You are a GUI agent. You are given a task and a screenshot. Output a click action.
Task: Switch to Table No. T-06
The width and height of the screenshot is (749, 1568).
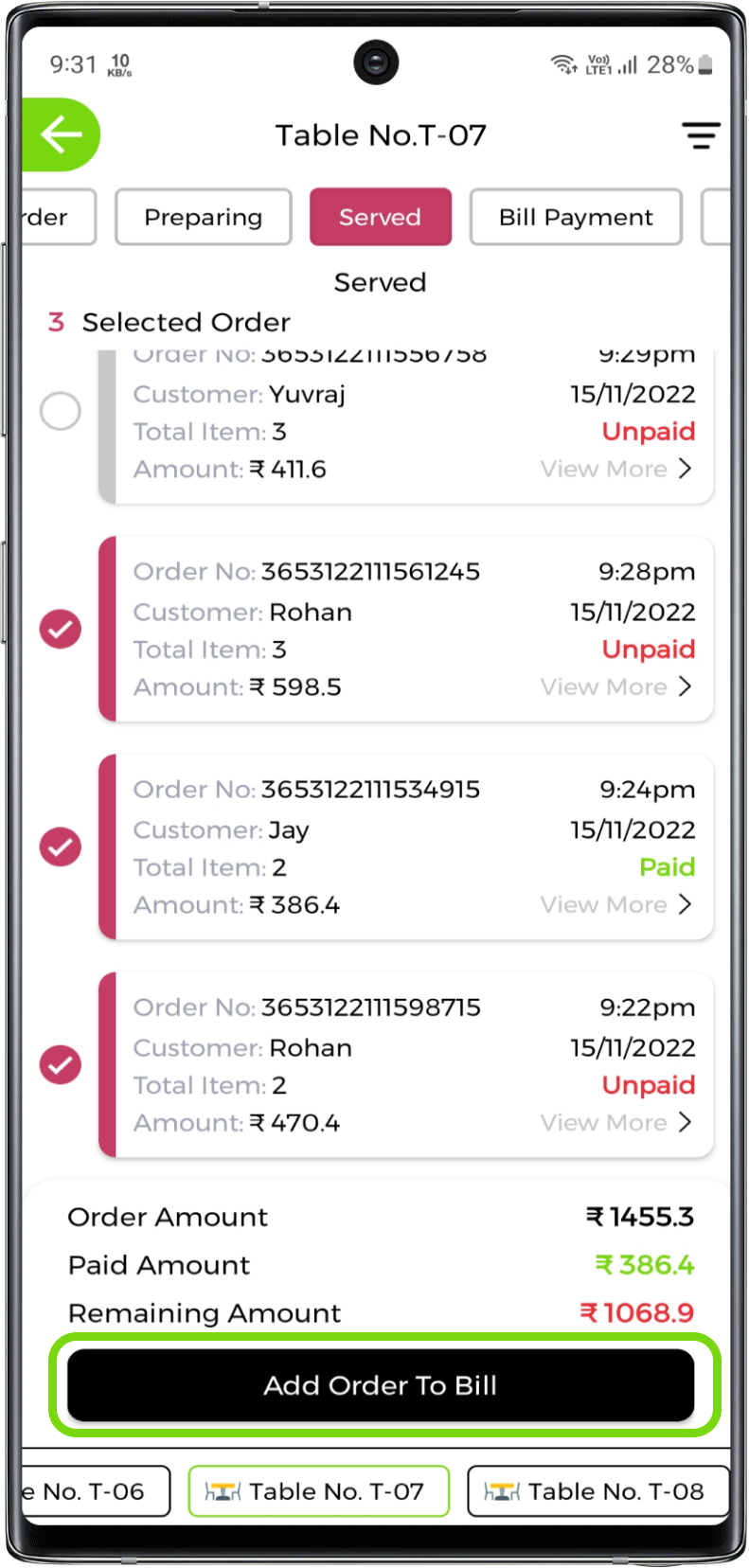95,1491
